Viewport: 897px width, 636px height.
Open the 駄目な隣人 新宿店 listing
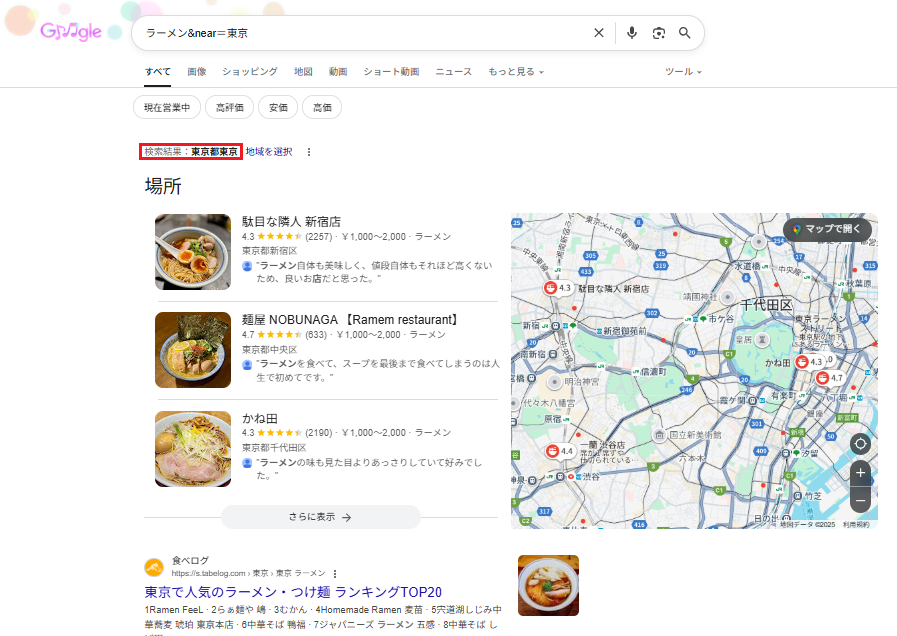292,221
